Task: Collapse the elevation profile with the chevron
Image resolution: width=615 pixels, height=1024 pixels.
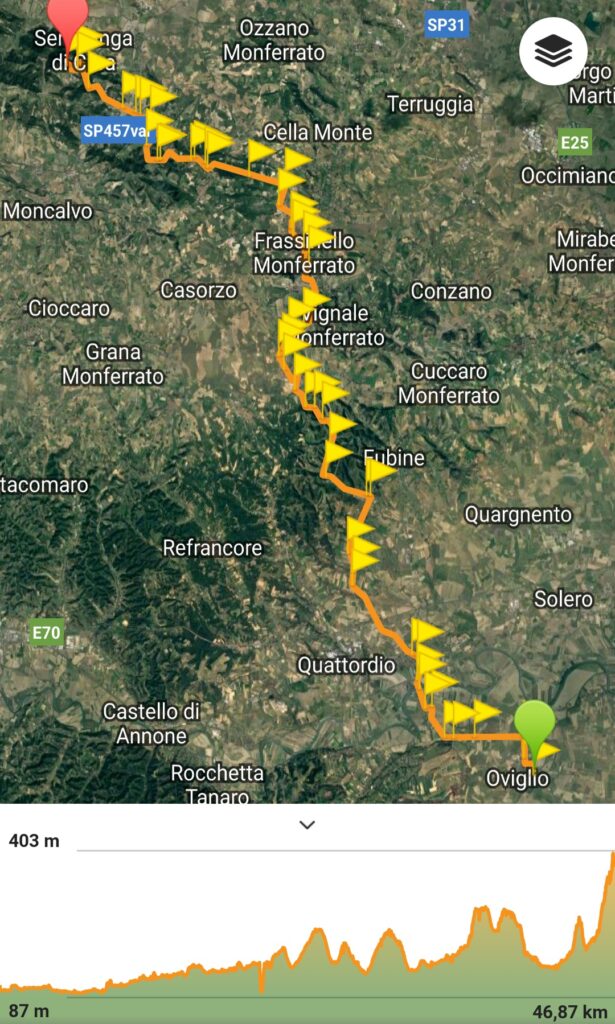Action: (308, 825)
